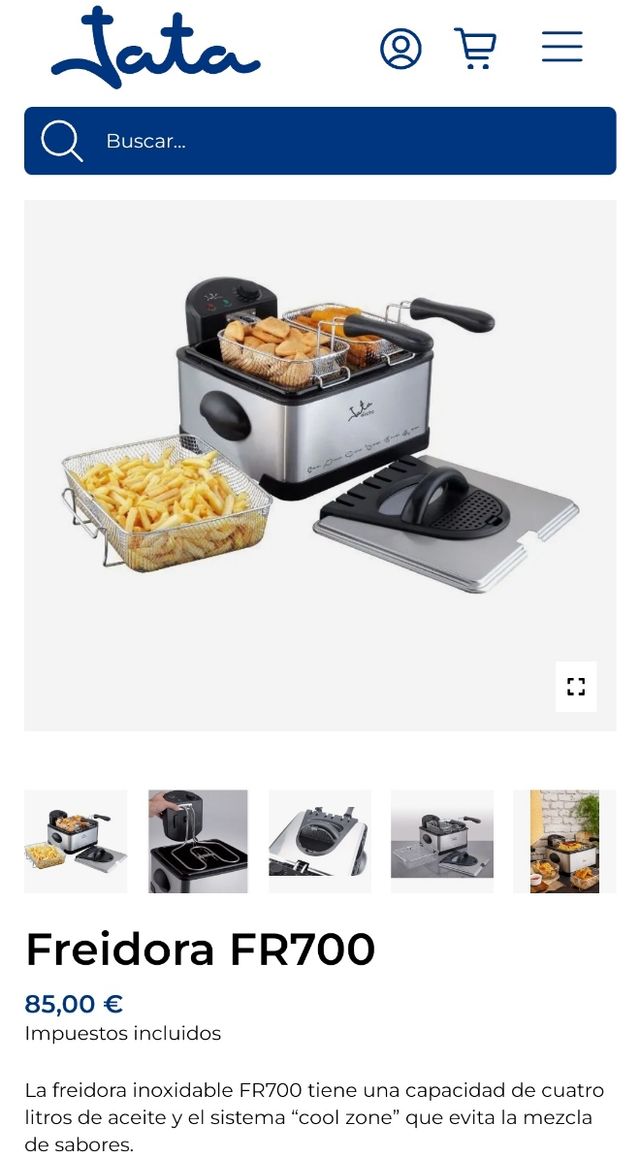Select thumbnail showing hand lifting heating element
The height and width of the screenshot is (1164, 640).
coord(198,841)
